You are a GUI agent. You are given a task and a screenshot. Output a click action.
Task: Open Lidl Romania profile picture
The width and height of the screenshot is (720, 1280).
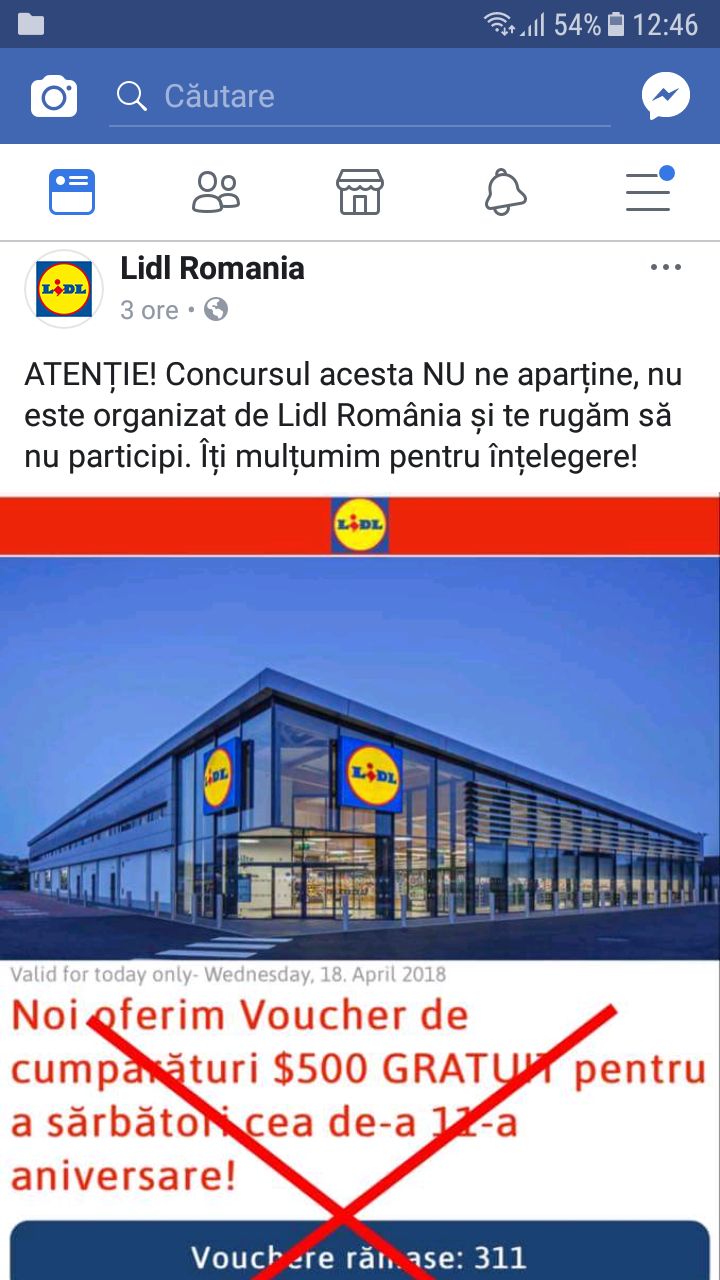tap(64, 289)
